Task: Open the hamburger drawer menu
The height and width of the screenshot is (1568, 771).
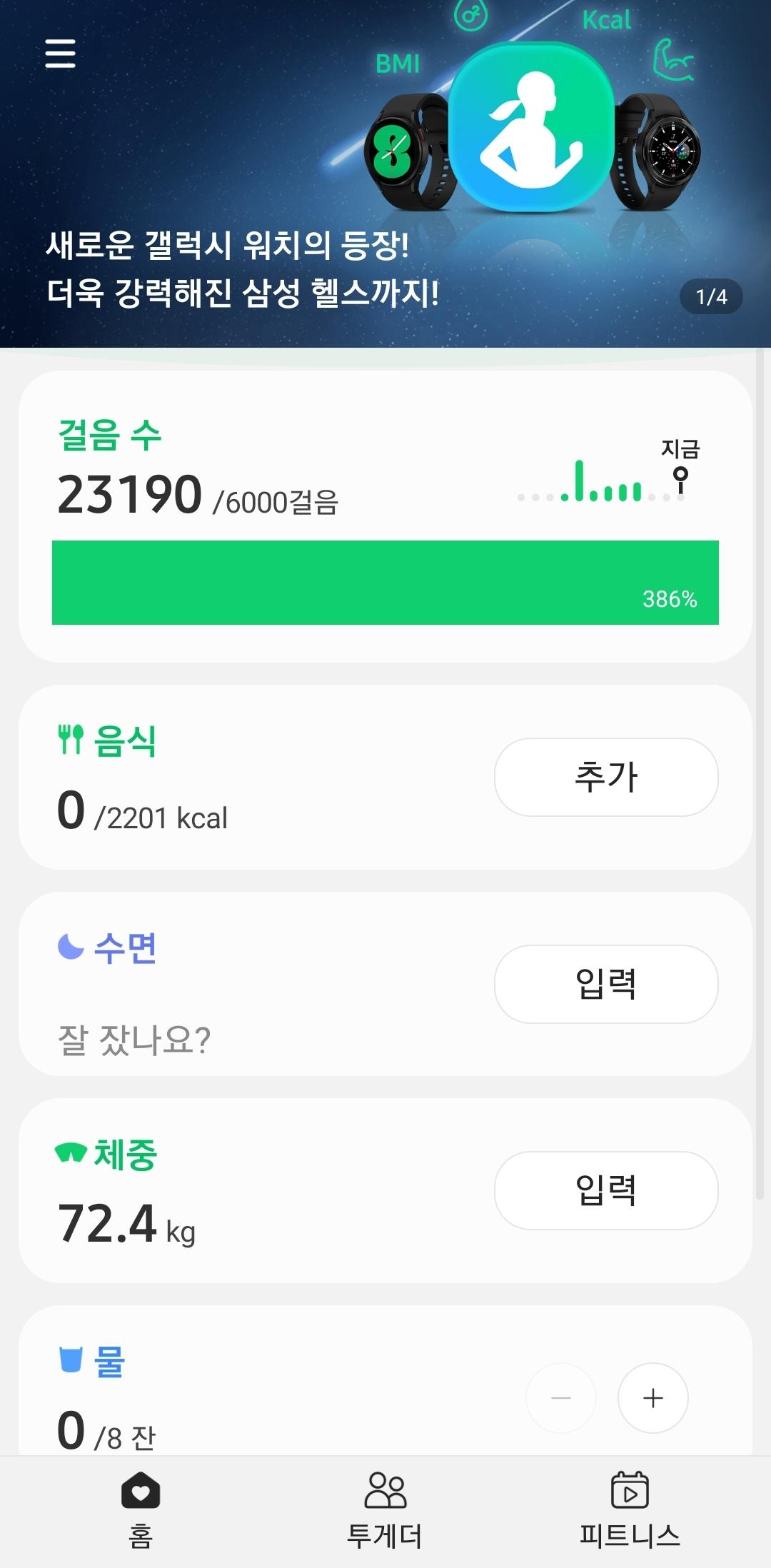Action: point(60,54)
